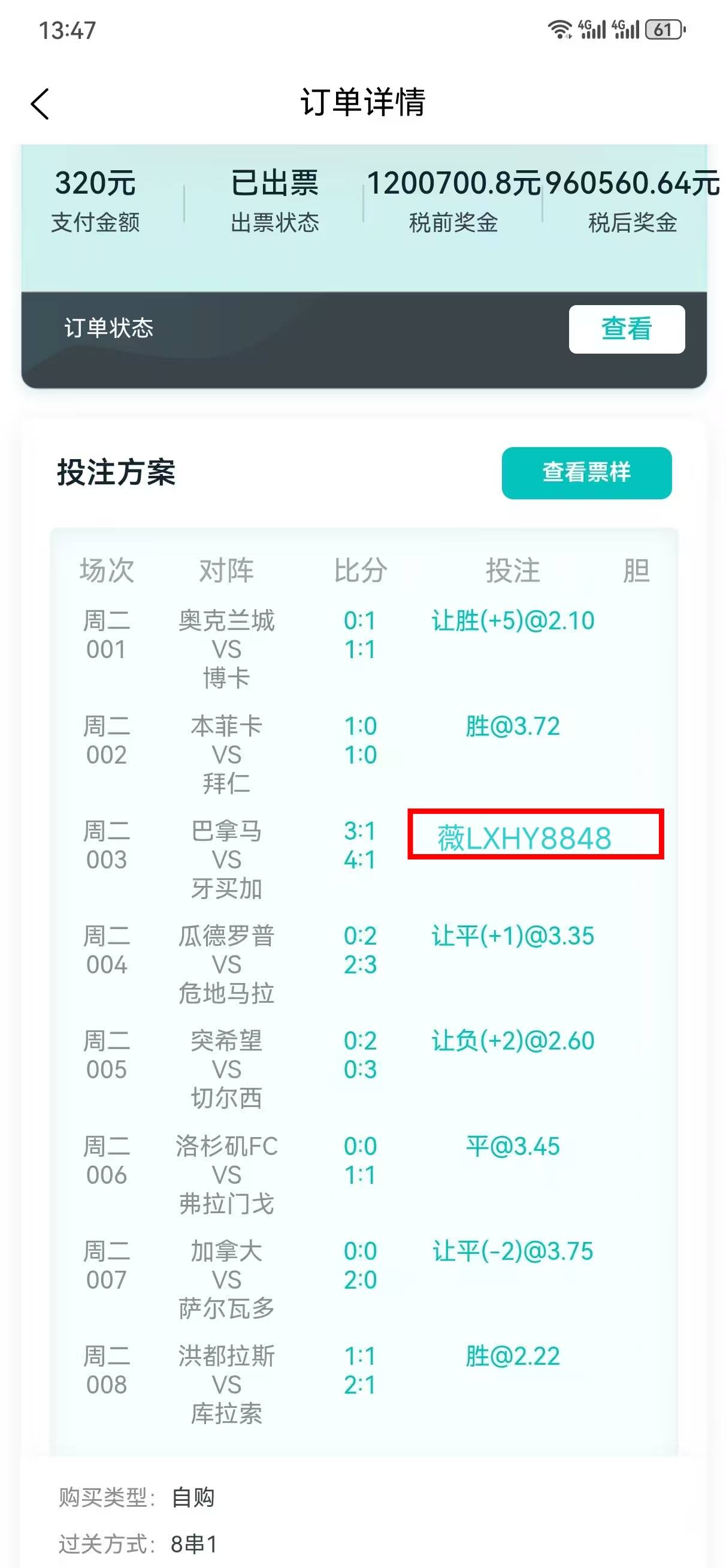726x1568 pixels.
Task: Tap 查看 next to 订单状态
Action: point(626,329)
